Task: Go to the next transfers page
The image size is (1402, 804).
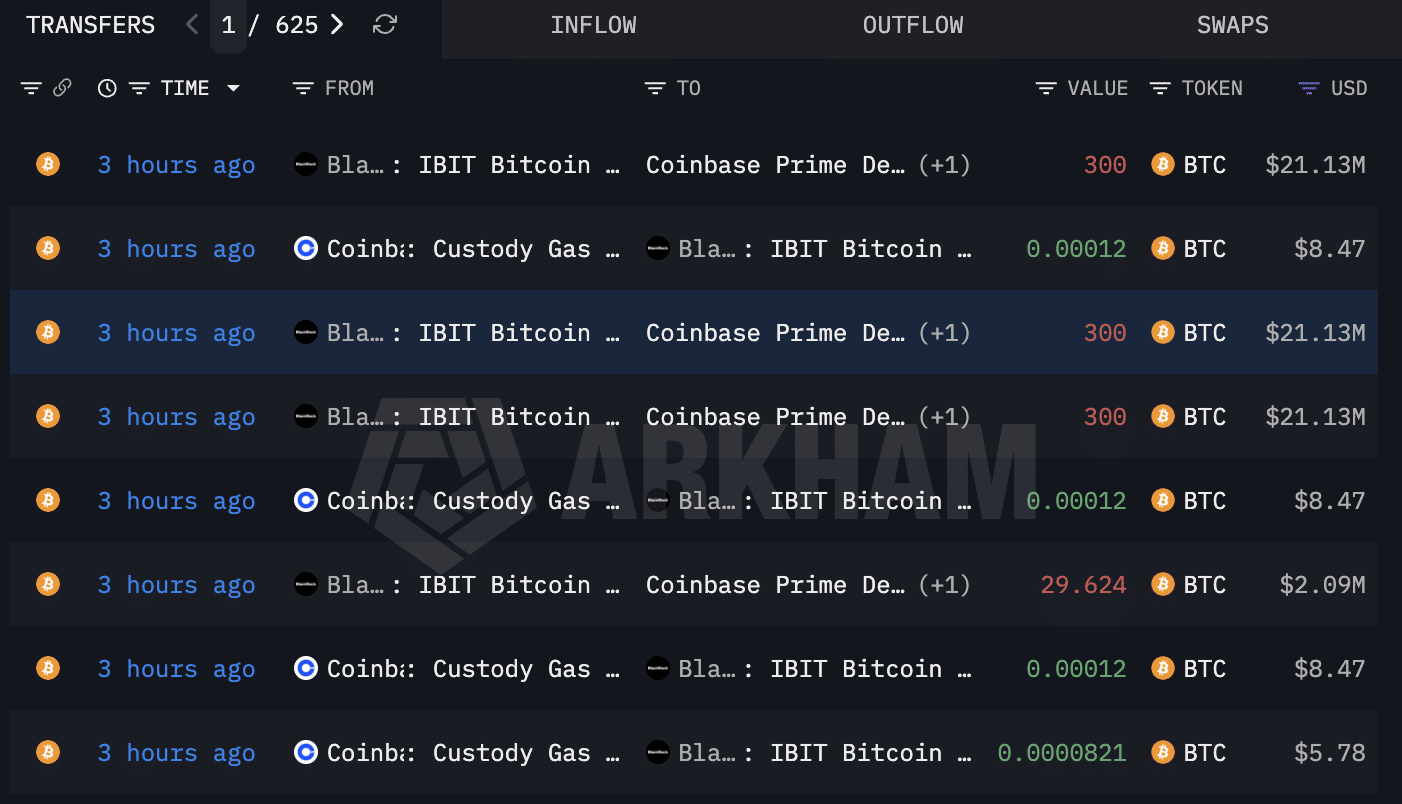Action: [x=337, y=25]
